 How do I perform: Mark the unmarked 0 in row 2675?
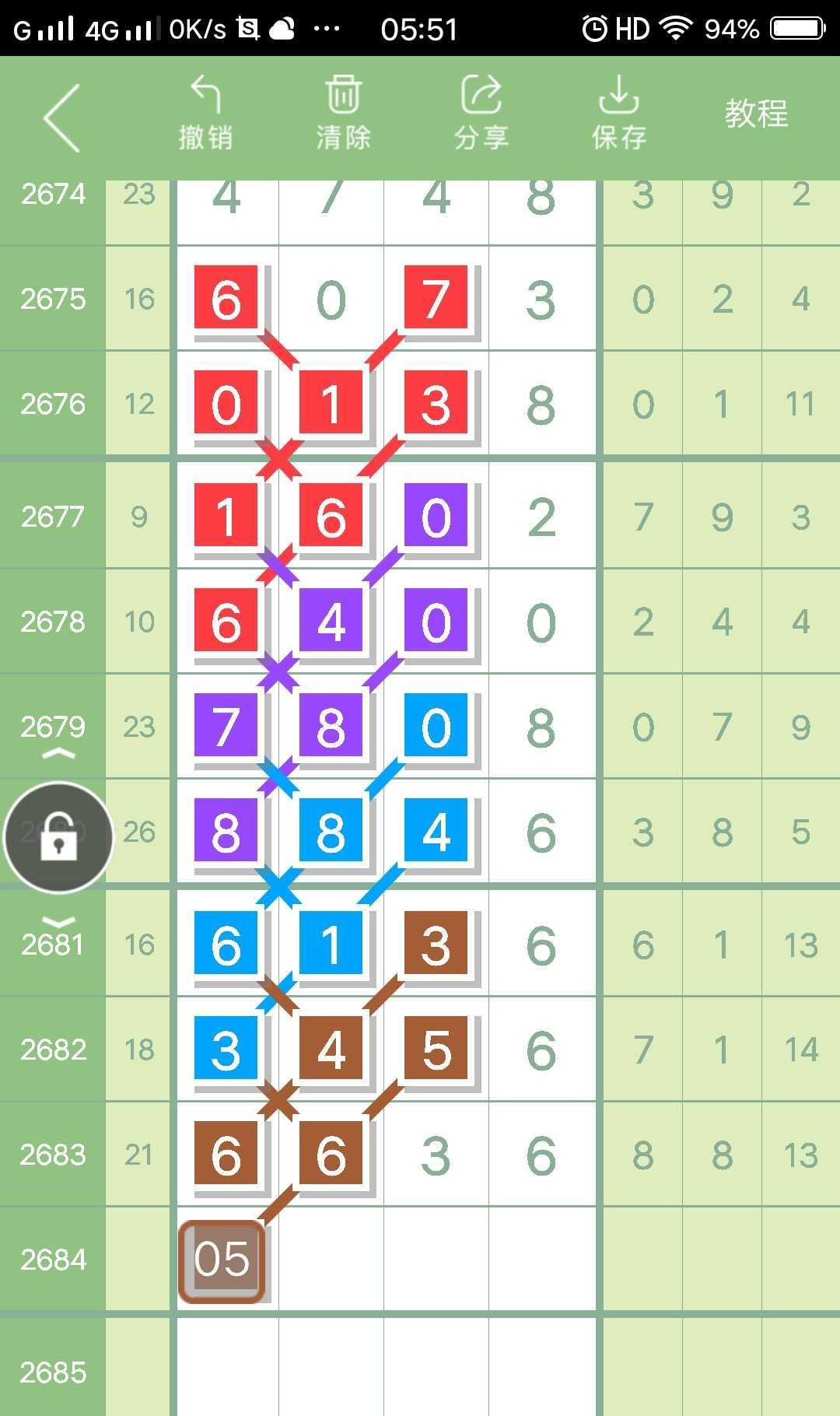[x=331, y=300]
